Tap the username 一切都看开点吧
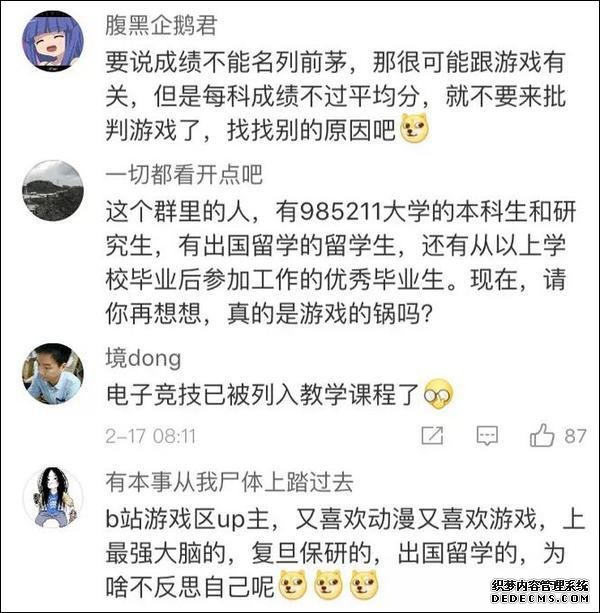The image size is (600, 613). (x=184, y=175)
